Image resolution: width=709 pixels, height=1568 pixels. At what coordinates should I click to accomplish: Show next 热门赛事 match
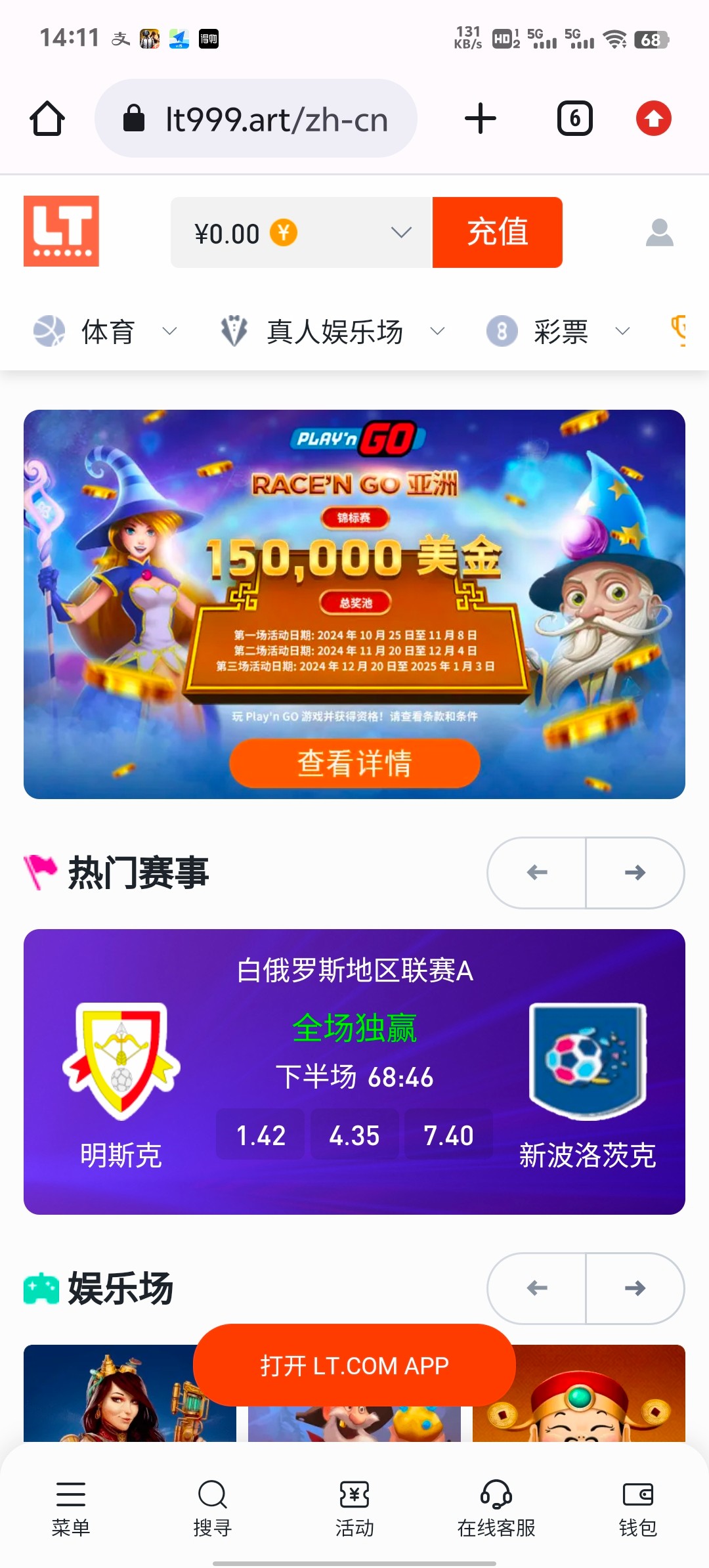click(634, 873)
